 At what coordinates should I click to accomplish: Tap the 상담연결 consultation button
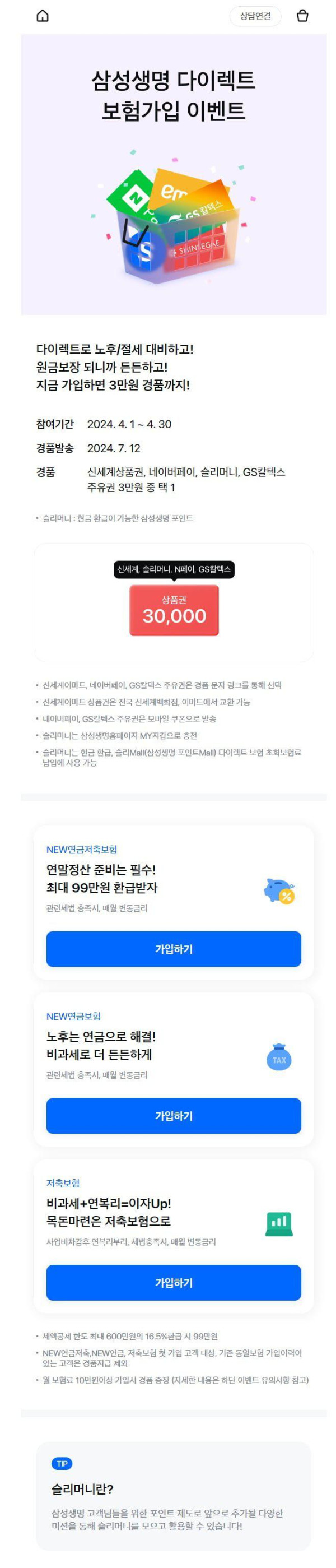(255, 16)
